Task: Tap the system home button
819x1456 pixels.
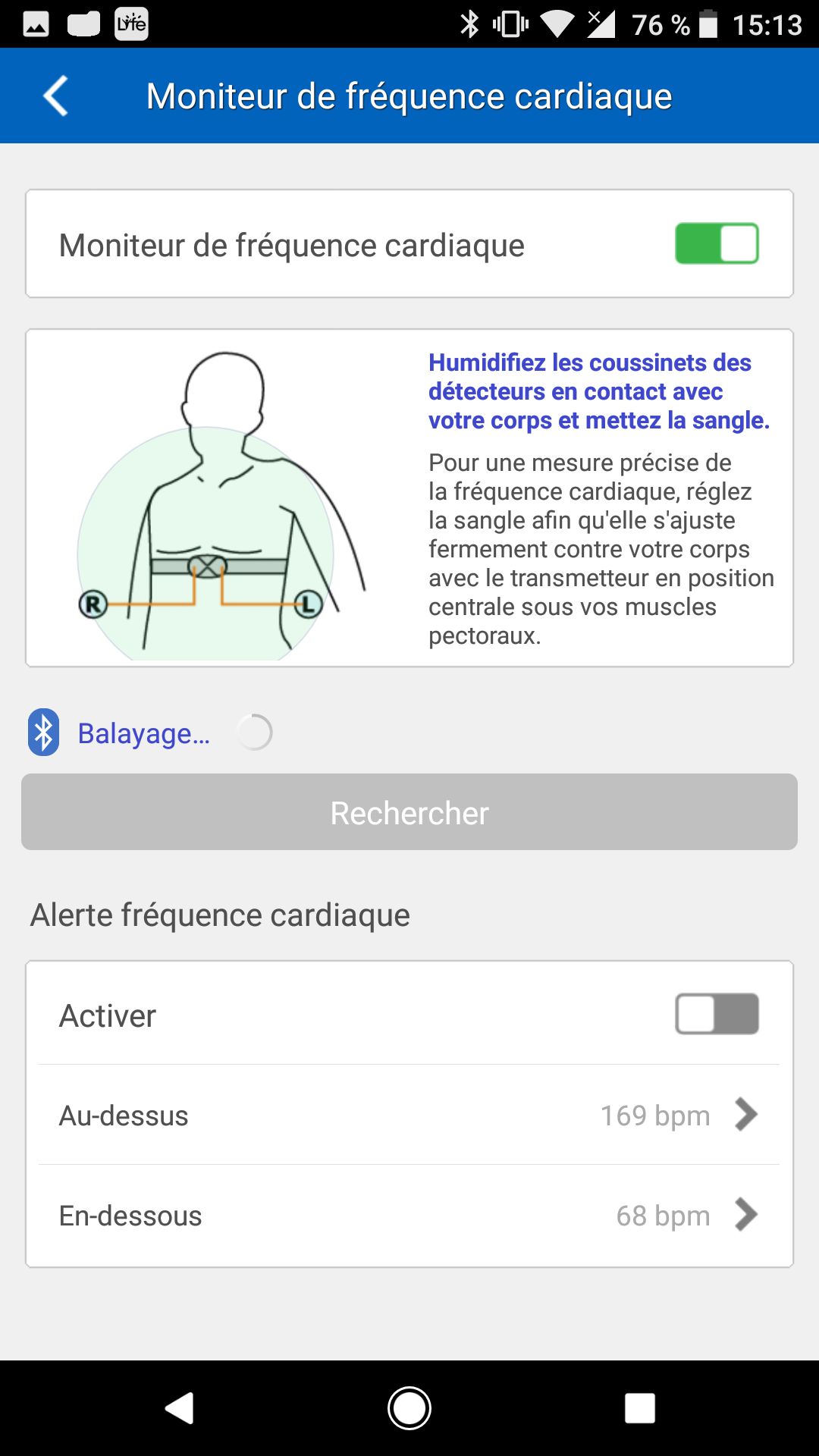Action: pyautogui.click(x=409, y=1408)
